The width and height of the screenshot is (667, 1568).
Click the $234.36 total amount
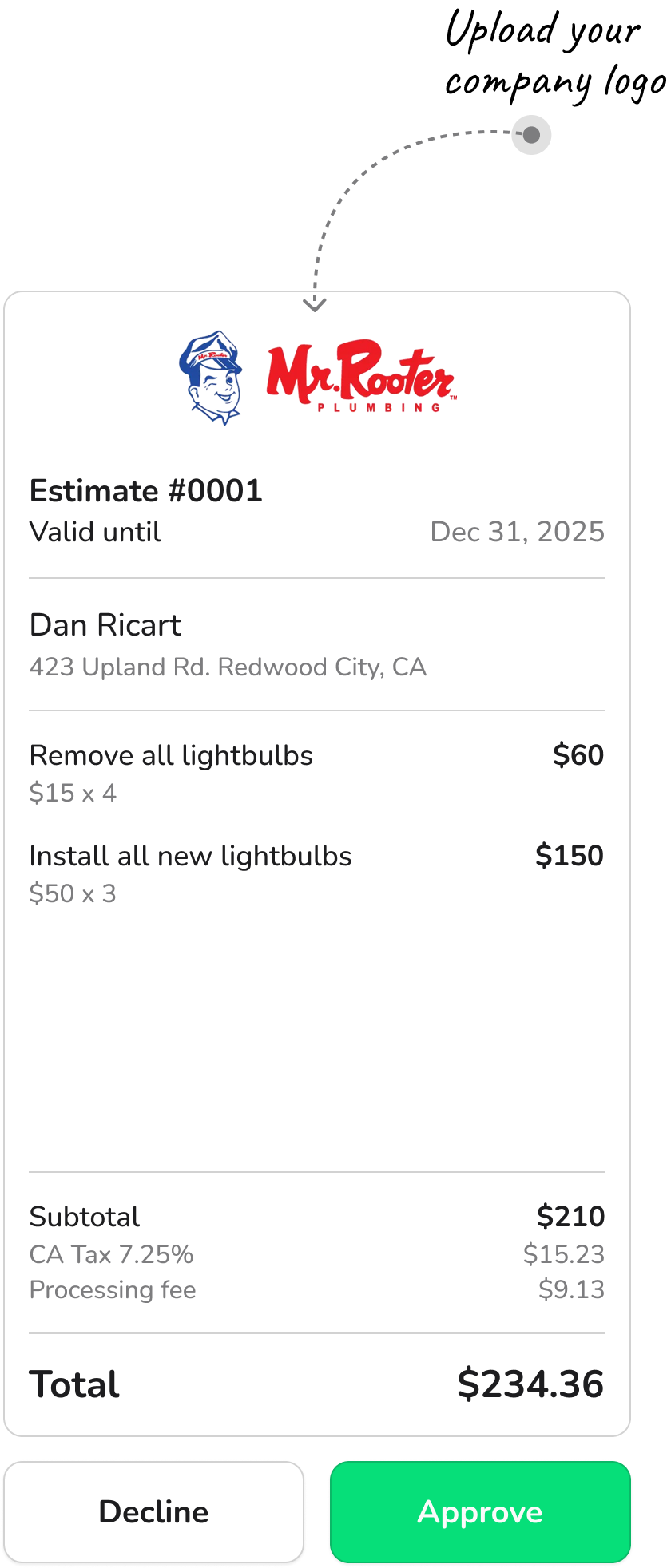coord(530,1384)
